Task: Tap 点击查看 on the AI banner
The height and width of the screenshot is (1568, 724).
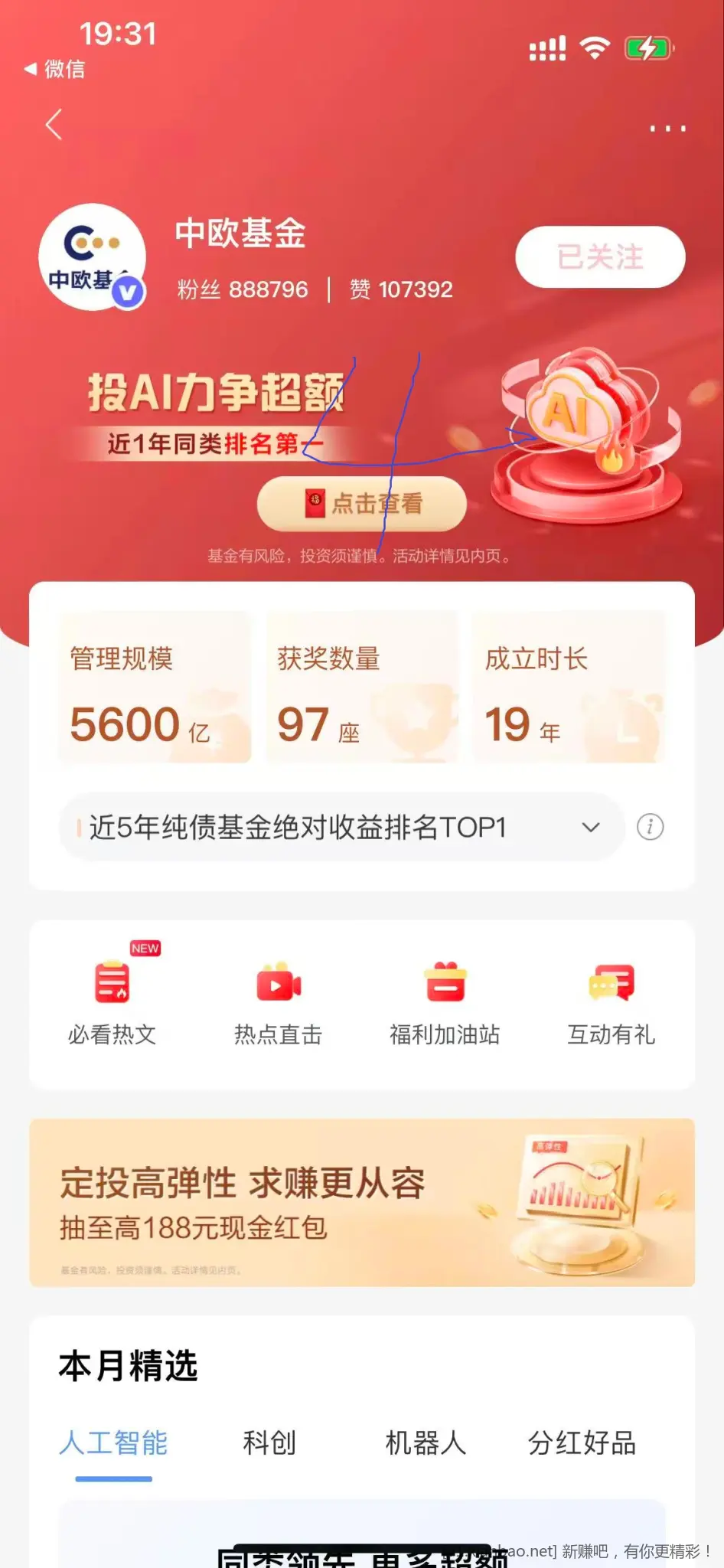Action: coord(362,504)
